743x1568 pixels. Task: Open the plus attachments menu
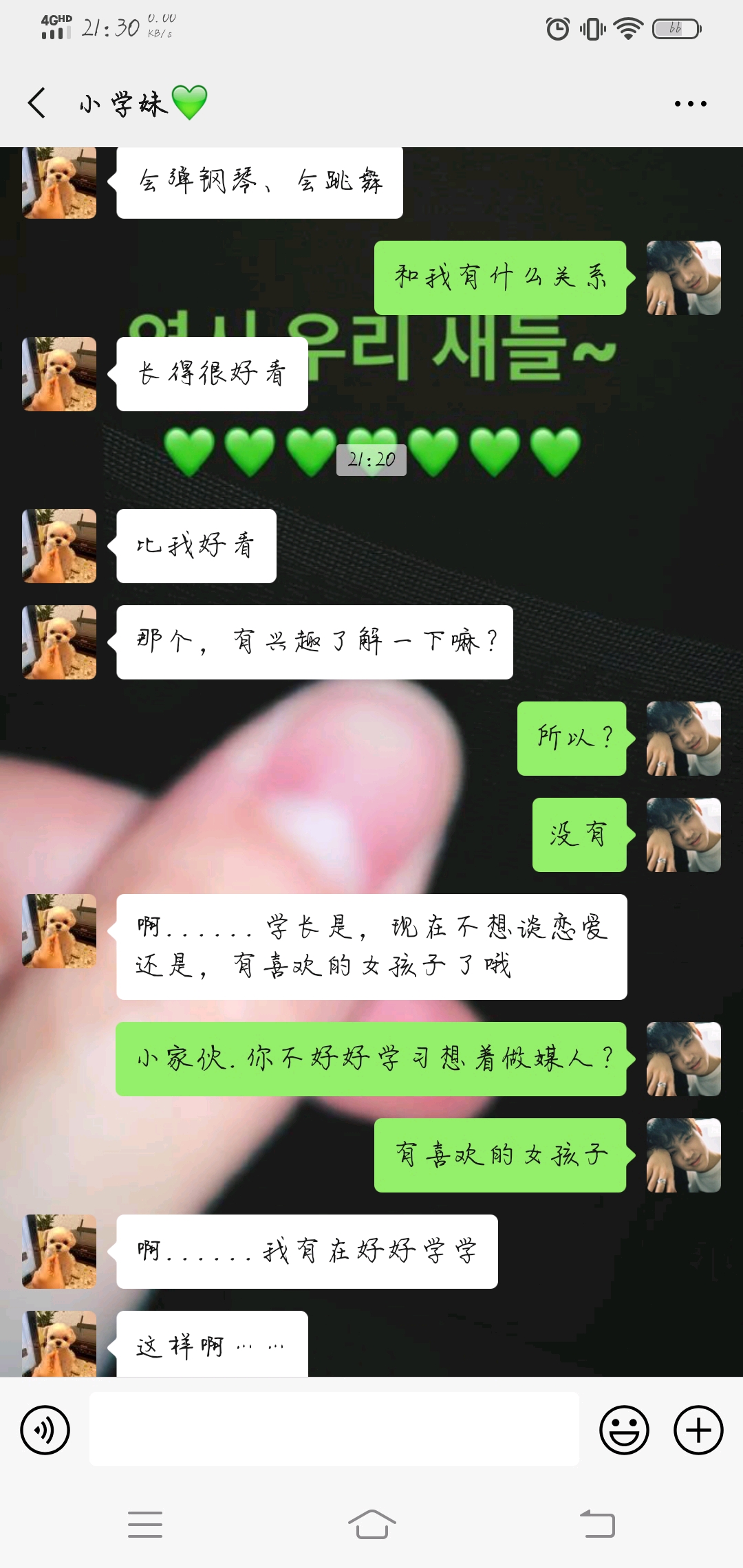coord(698,1430)
